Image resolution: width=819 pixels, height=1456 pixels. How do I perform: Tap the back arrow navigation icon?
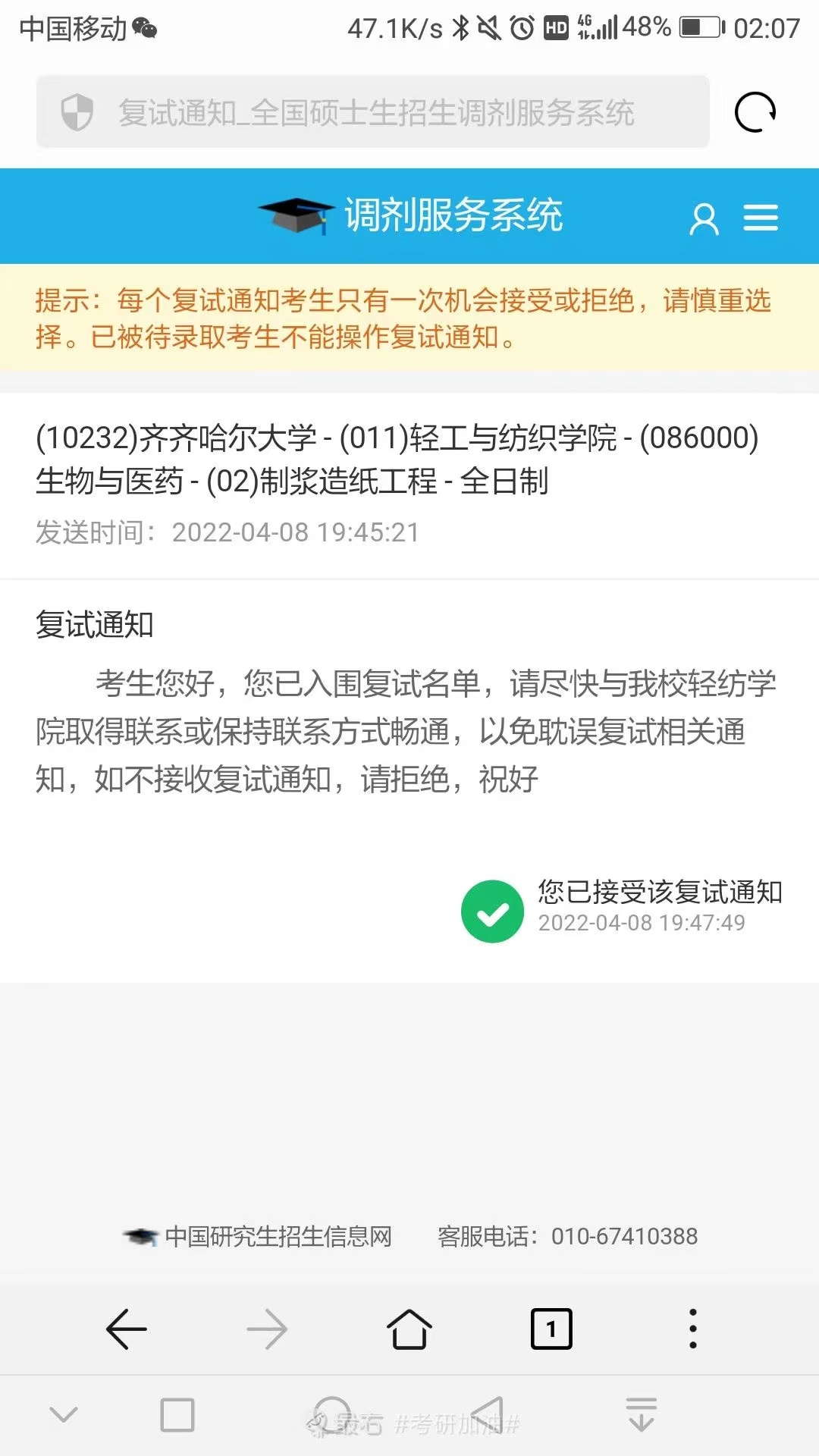click(127, 1329)
